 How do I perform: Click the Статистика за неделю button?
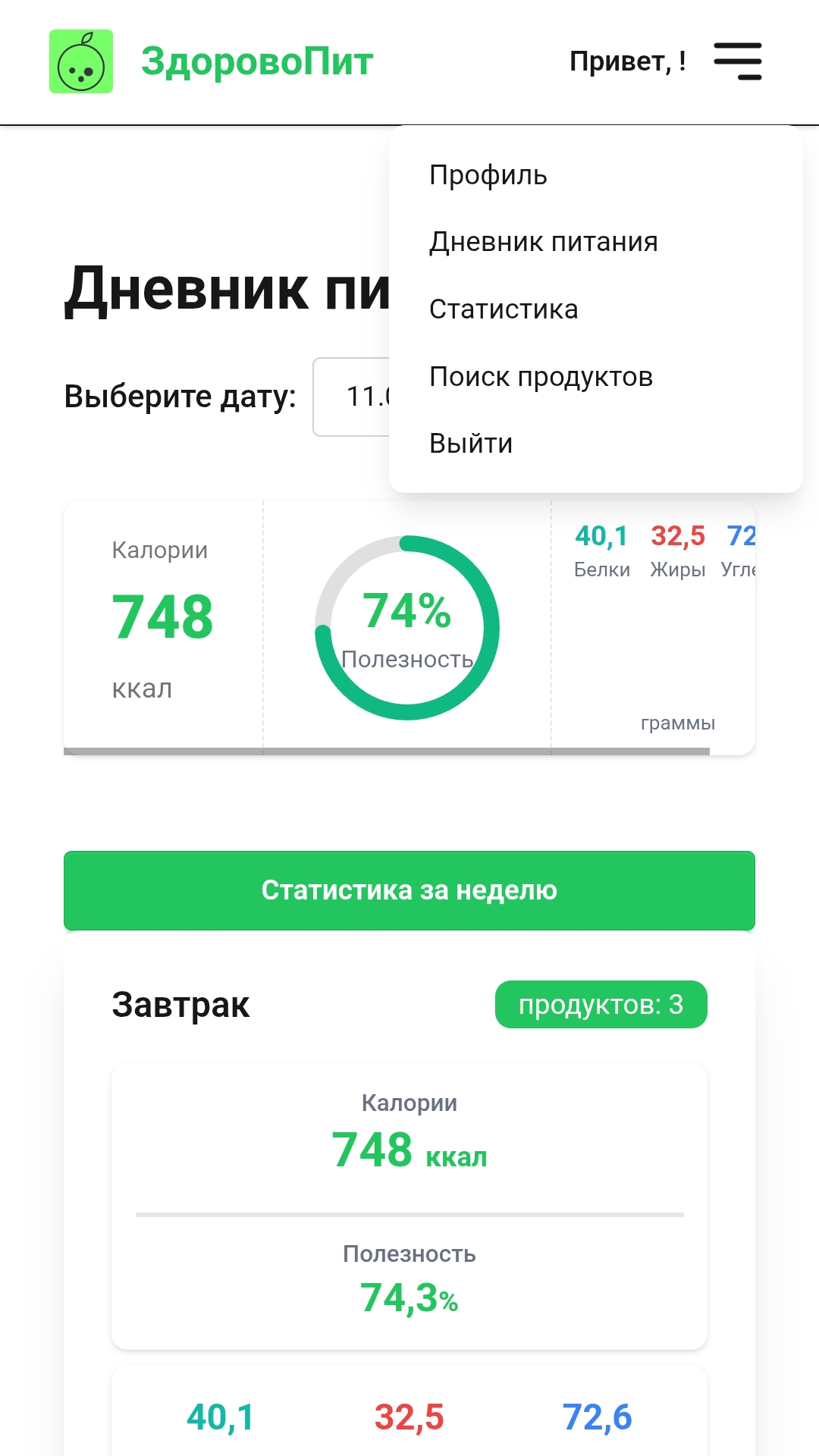point(409,890)
